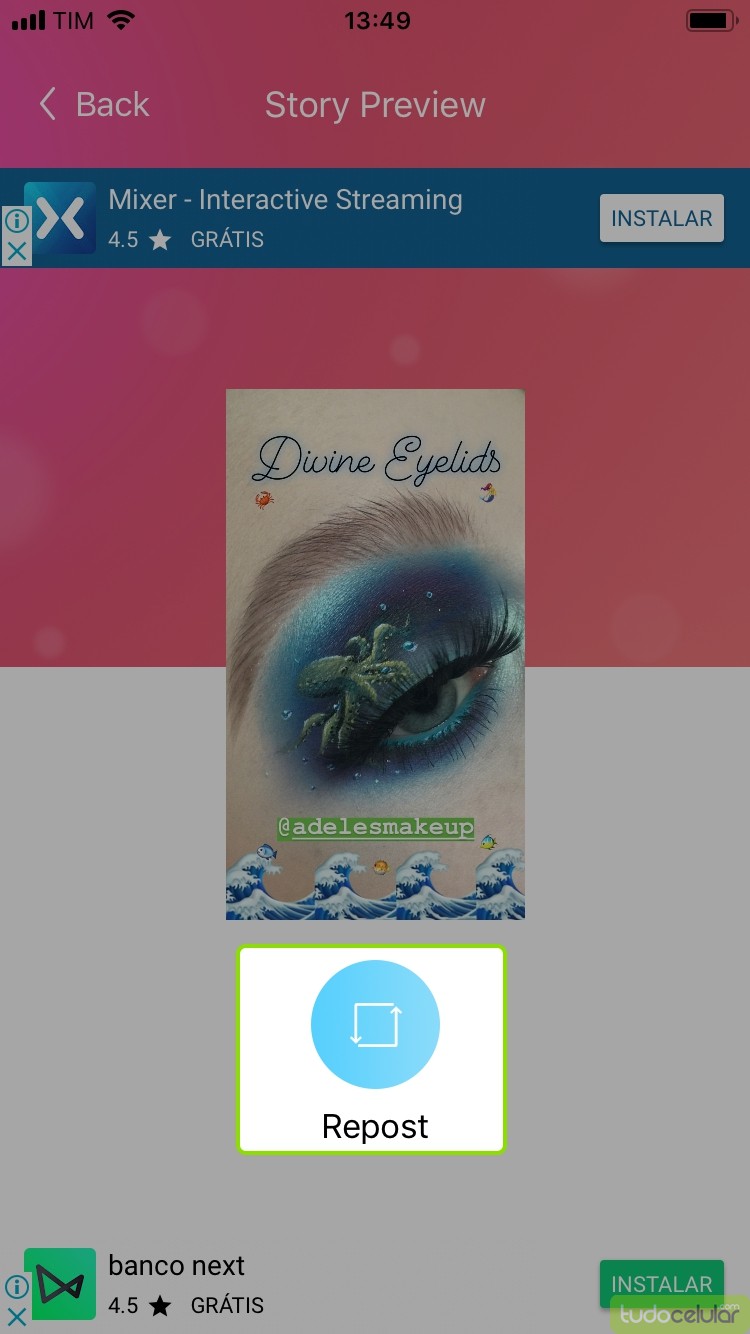Go back from Story Preview

(93, 105)
